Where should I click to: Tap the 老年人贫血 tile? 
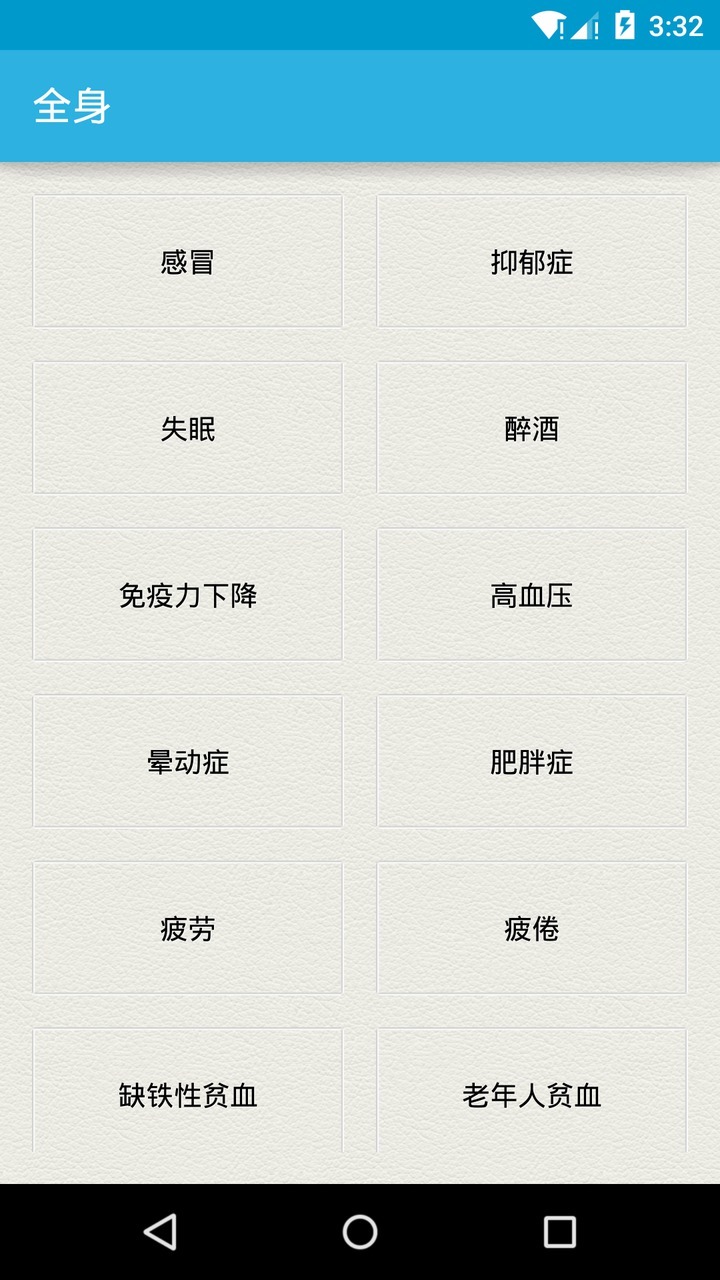tap(531, 1094)
